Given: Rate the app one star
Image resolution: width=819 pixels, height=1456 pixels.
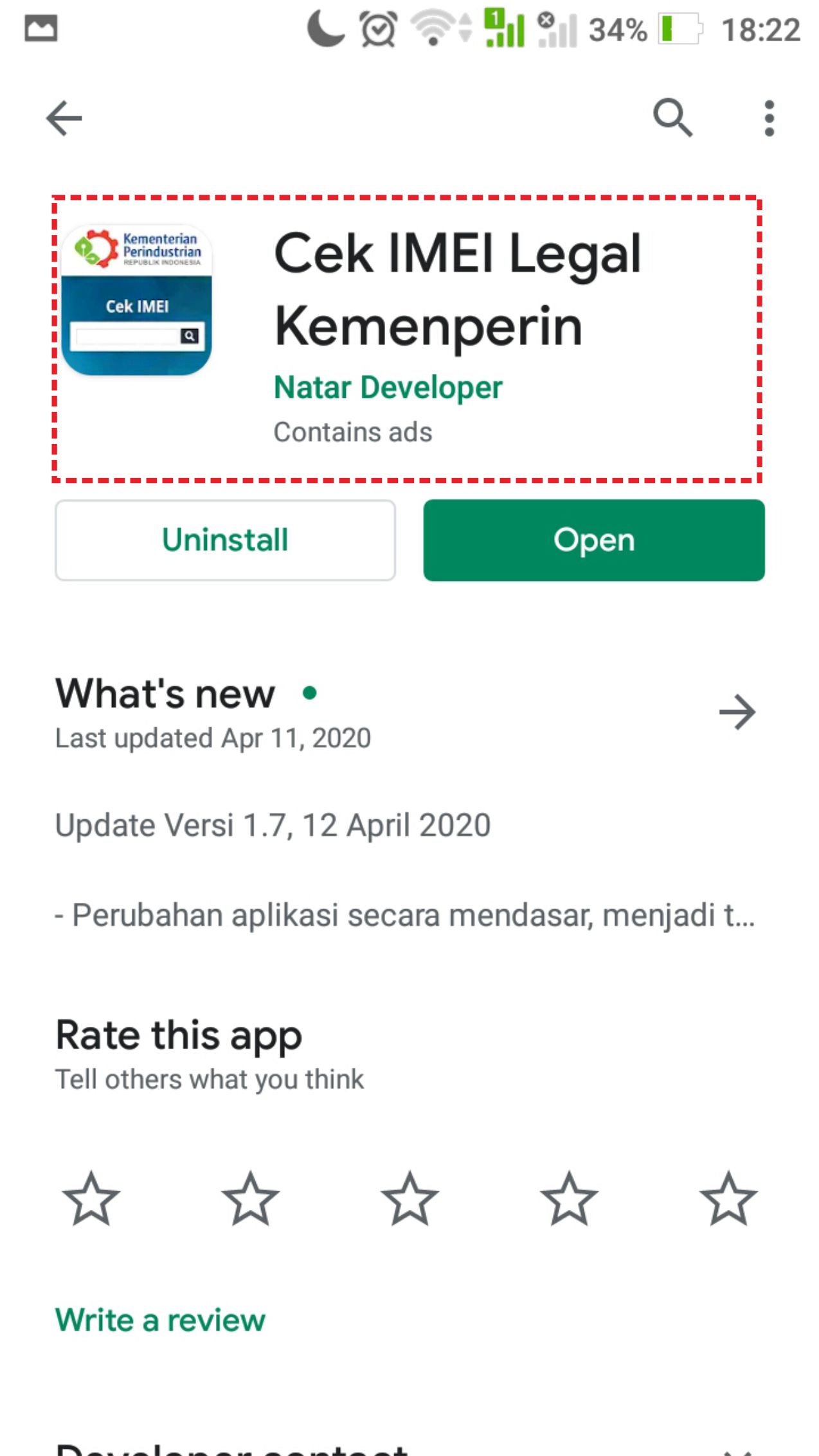Looking at the screenshot, I should 91,1199.
